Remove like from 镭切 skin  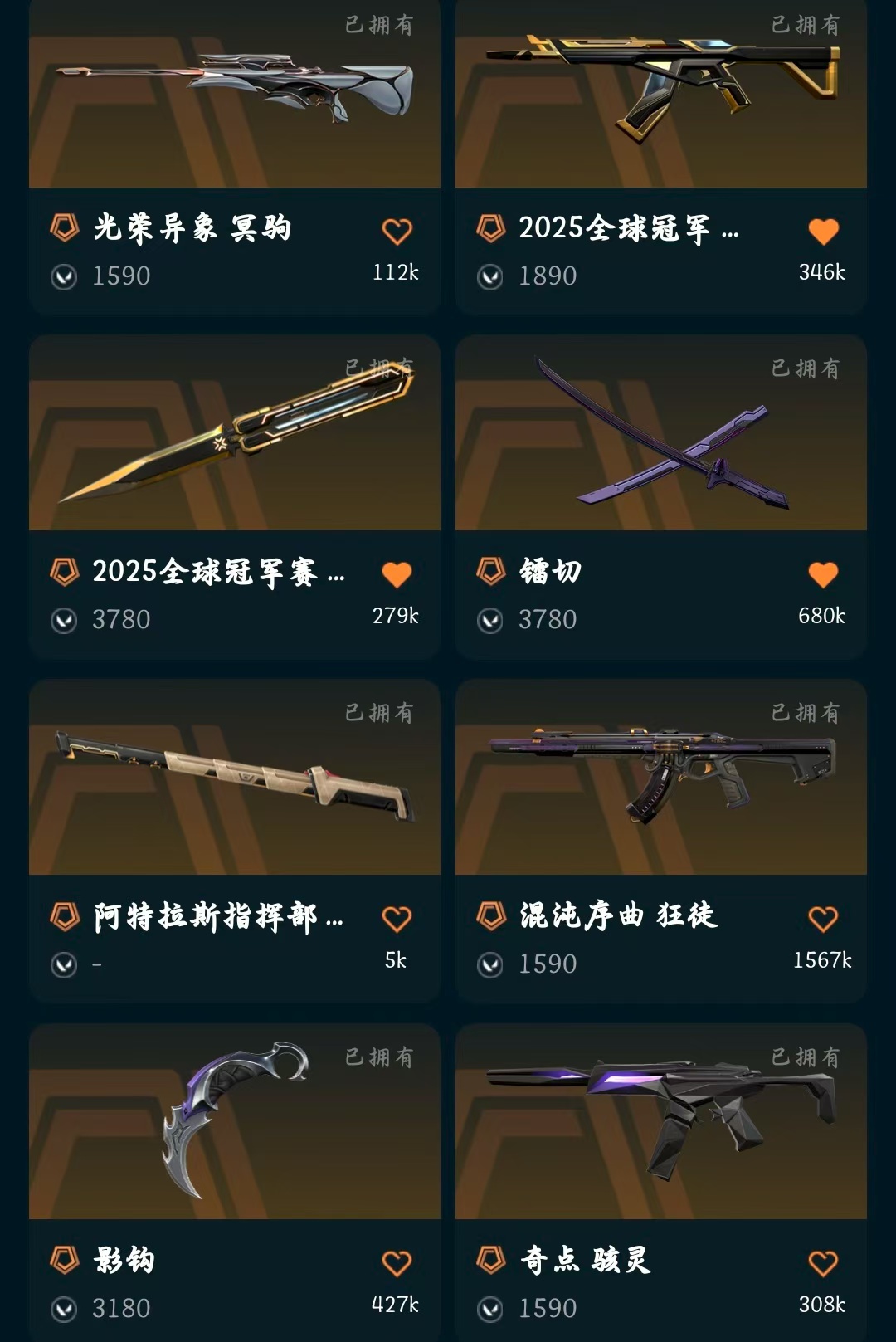(x=823, y=575)
